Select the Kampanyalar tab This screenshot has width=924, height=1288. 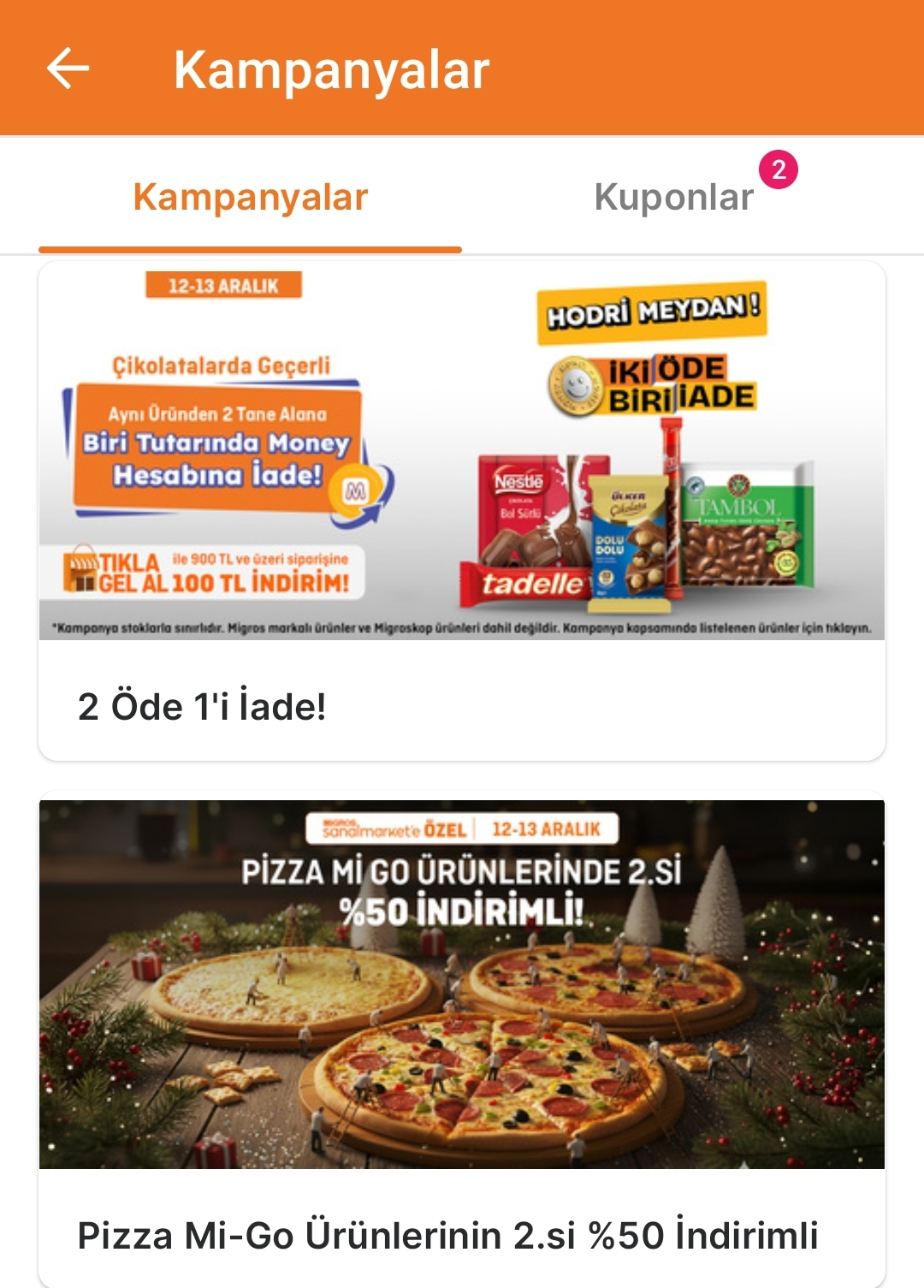[x=250, y=197]
